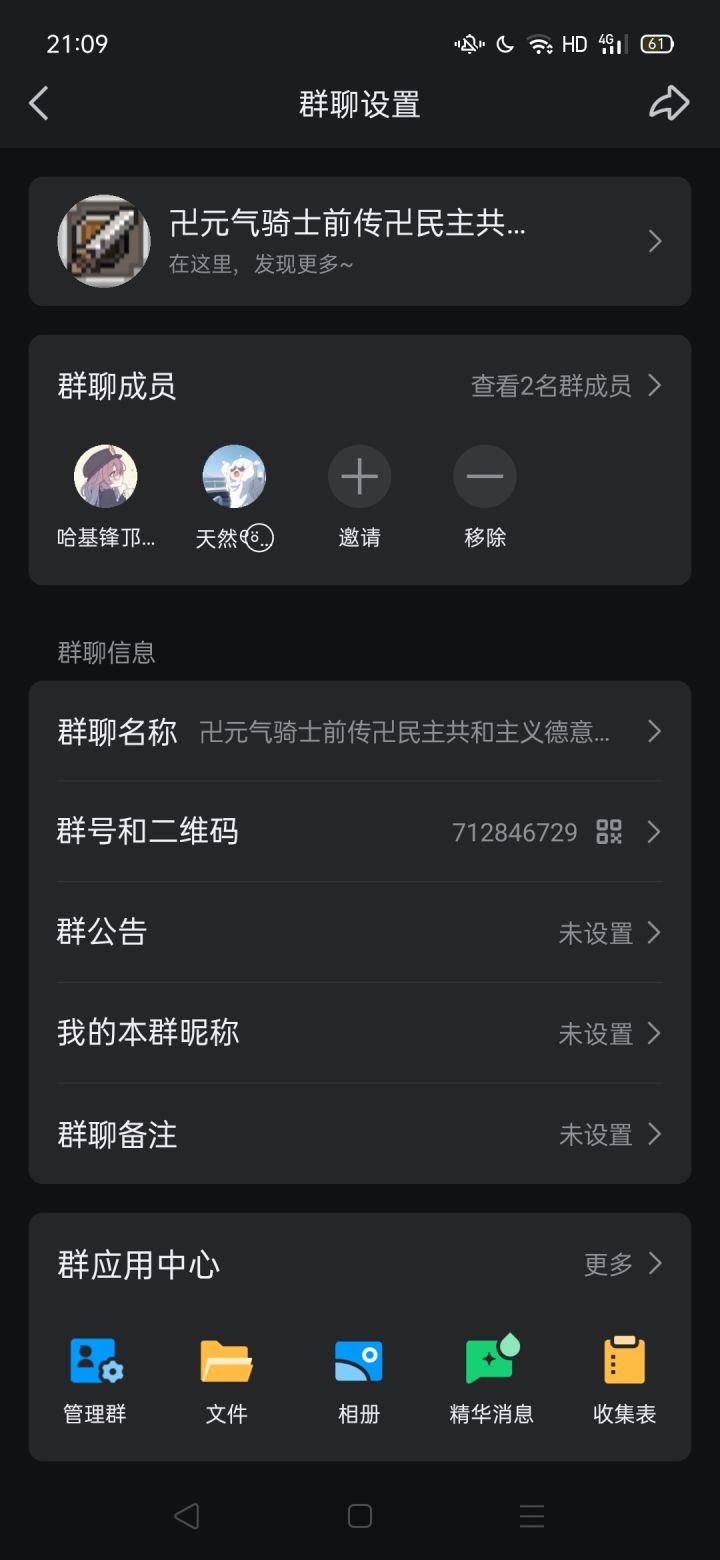Go back from group chat settings
The height and width of the screenshot is (1560, 720).
point(39,103)
